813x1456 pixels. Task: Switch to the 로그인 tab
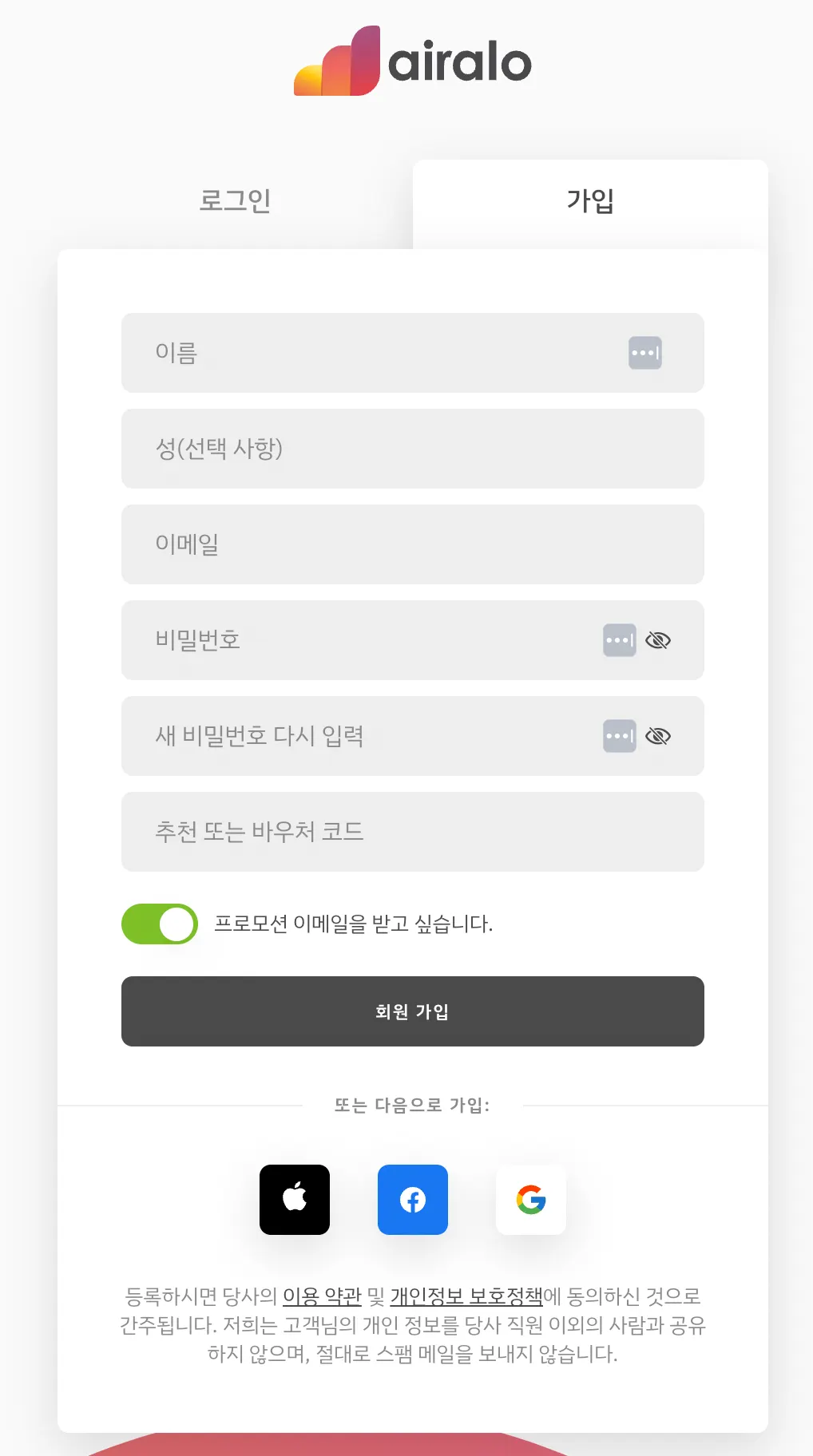coord(235,201)
